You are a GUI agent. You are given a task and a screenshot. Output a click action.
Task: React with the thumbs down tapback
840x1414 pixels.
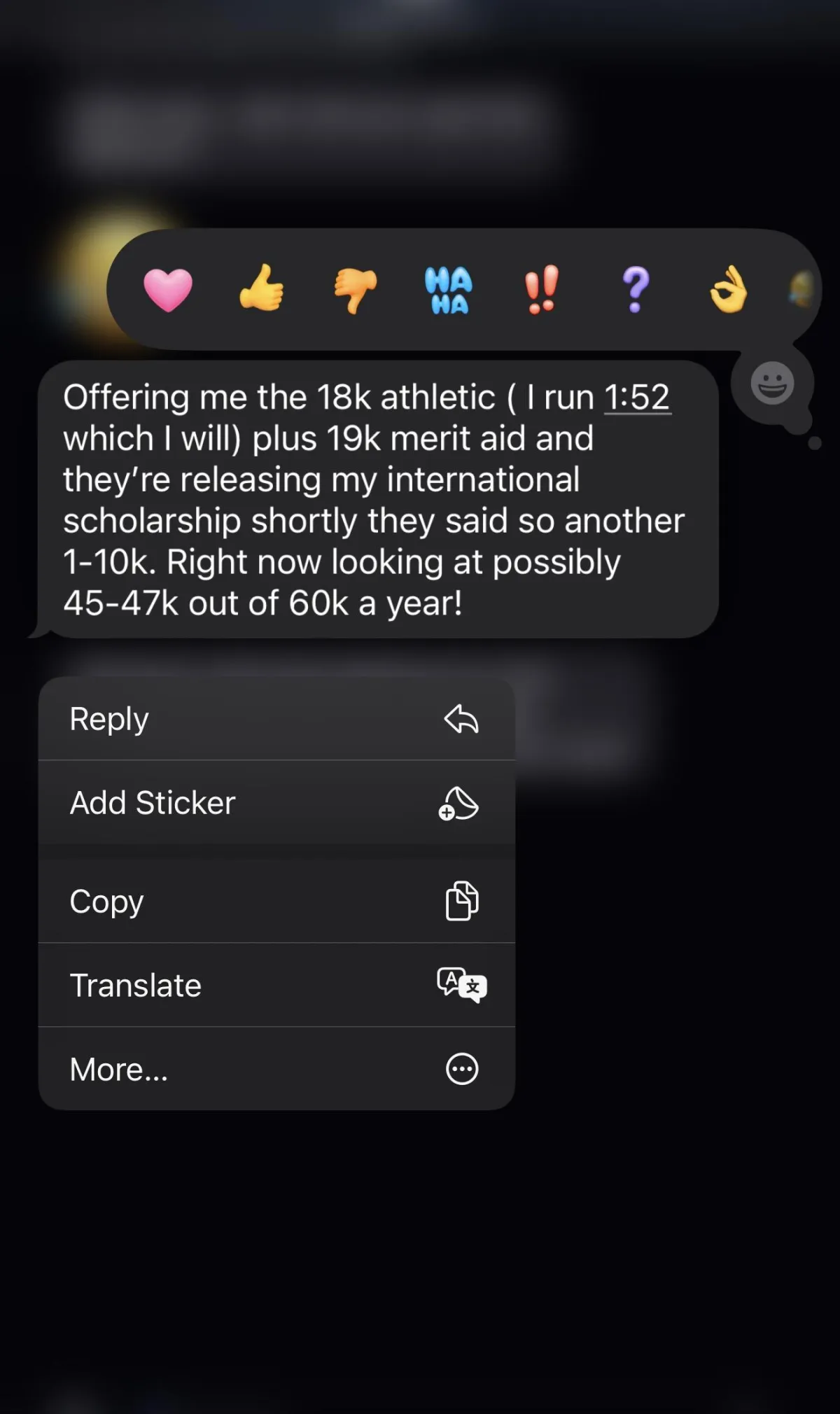tap(355, 290)
